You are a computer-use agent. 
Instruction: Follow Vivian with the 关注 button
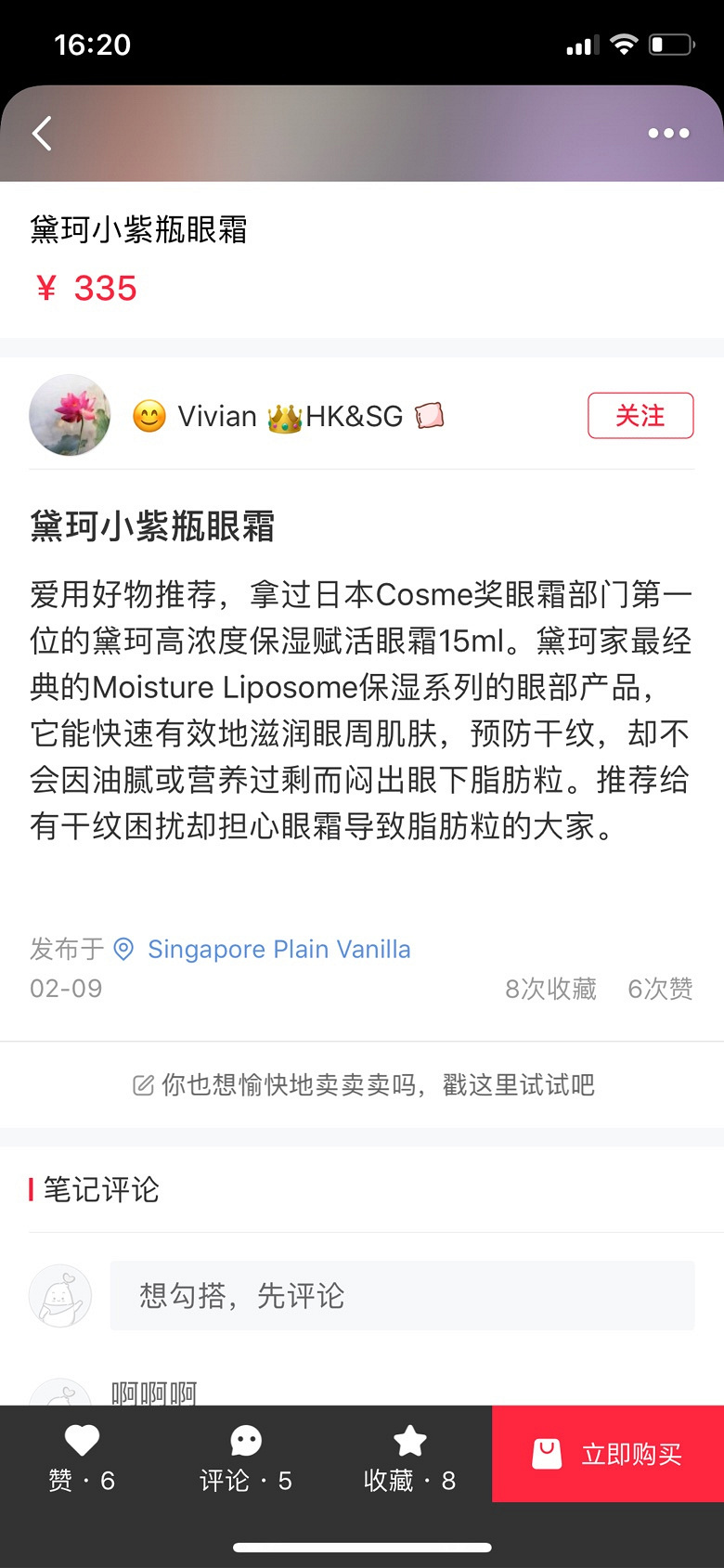point(640,415)
